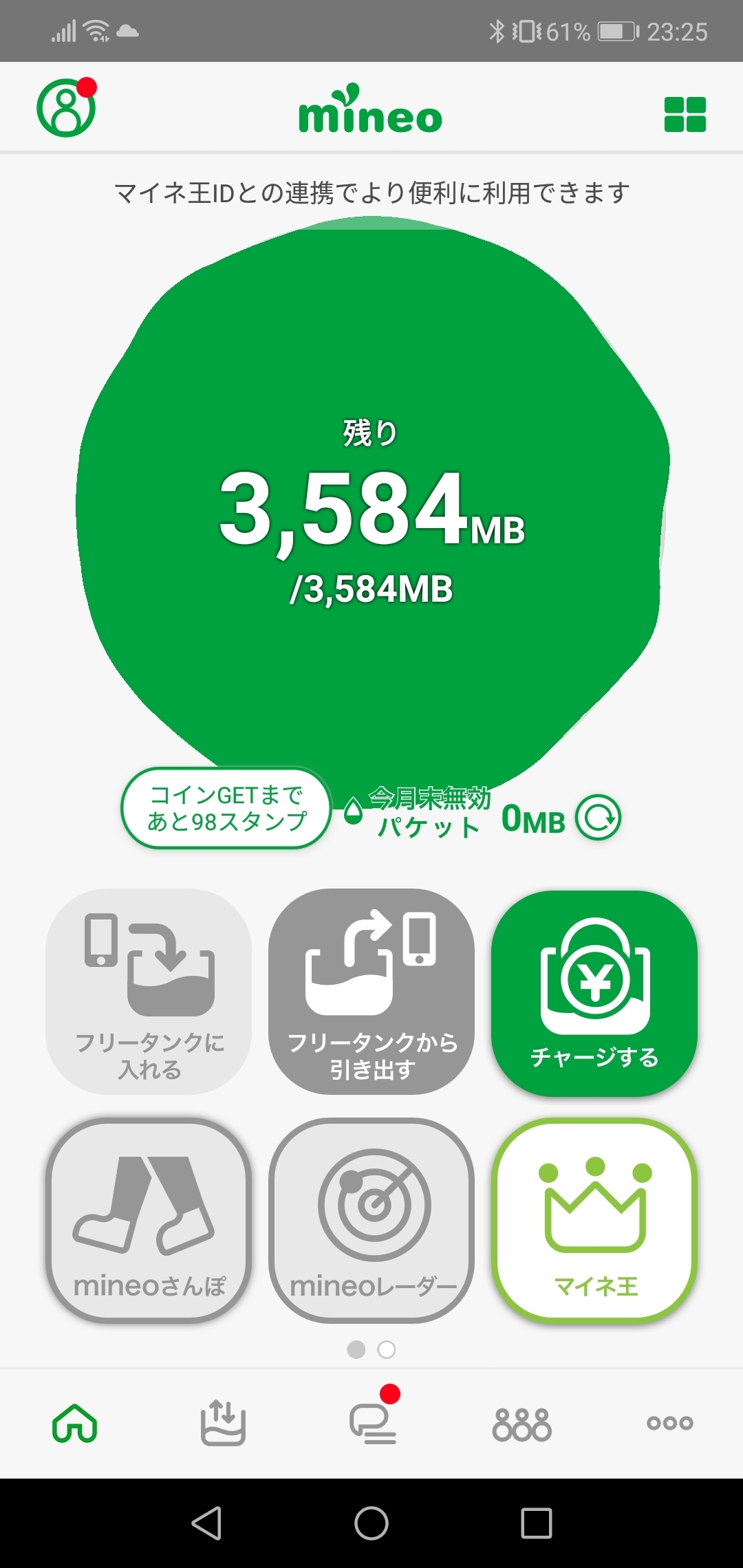Go to the home tab
Viewport: 743px width, 1568px height.
click(74, 1422)
